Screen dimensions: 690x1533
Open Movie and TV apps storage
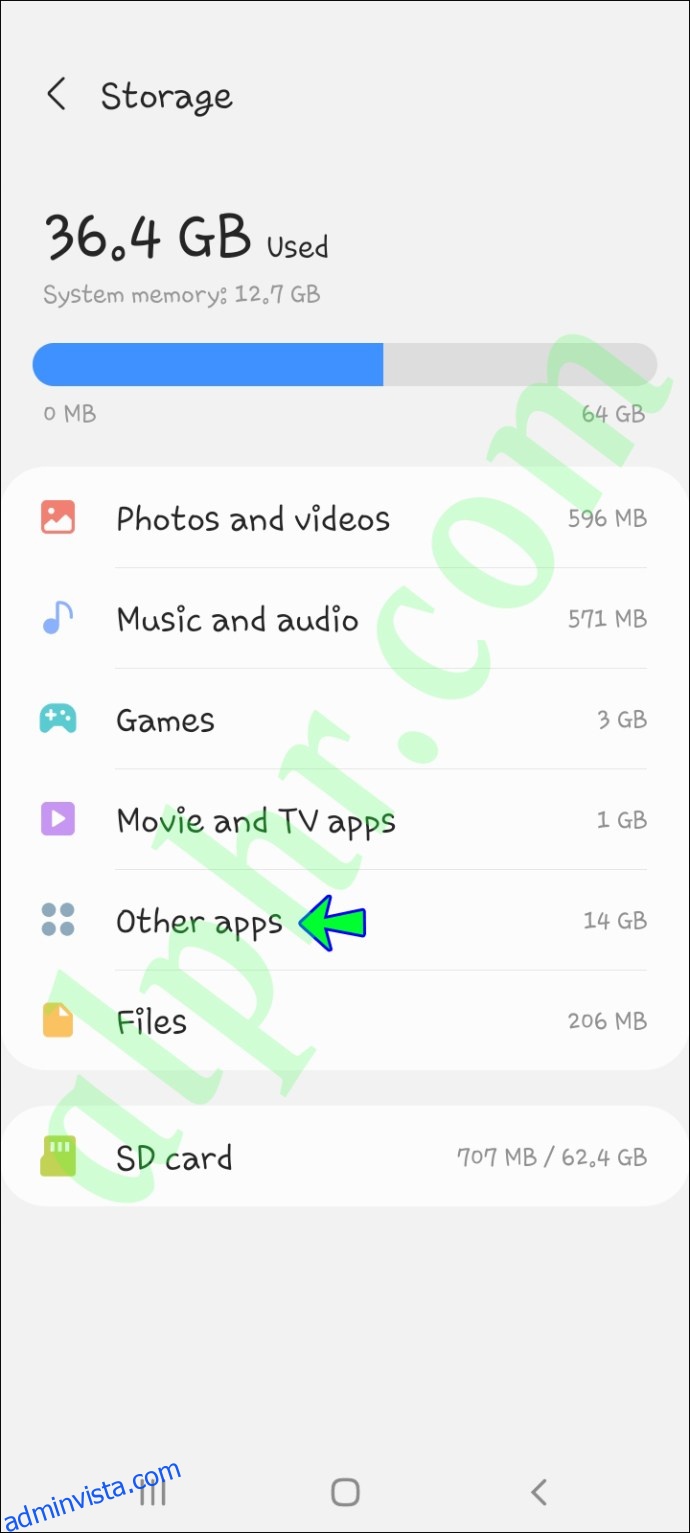point(345,820)
